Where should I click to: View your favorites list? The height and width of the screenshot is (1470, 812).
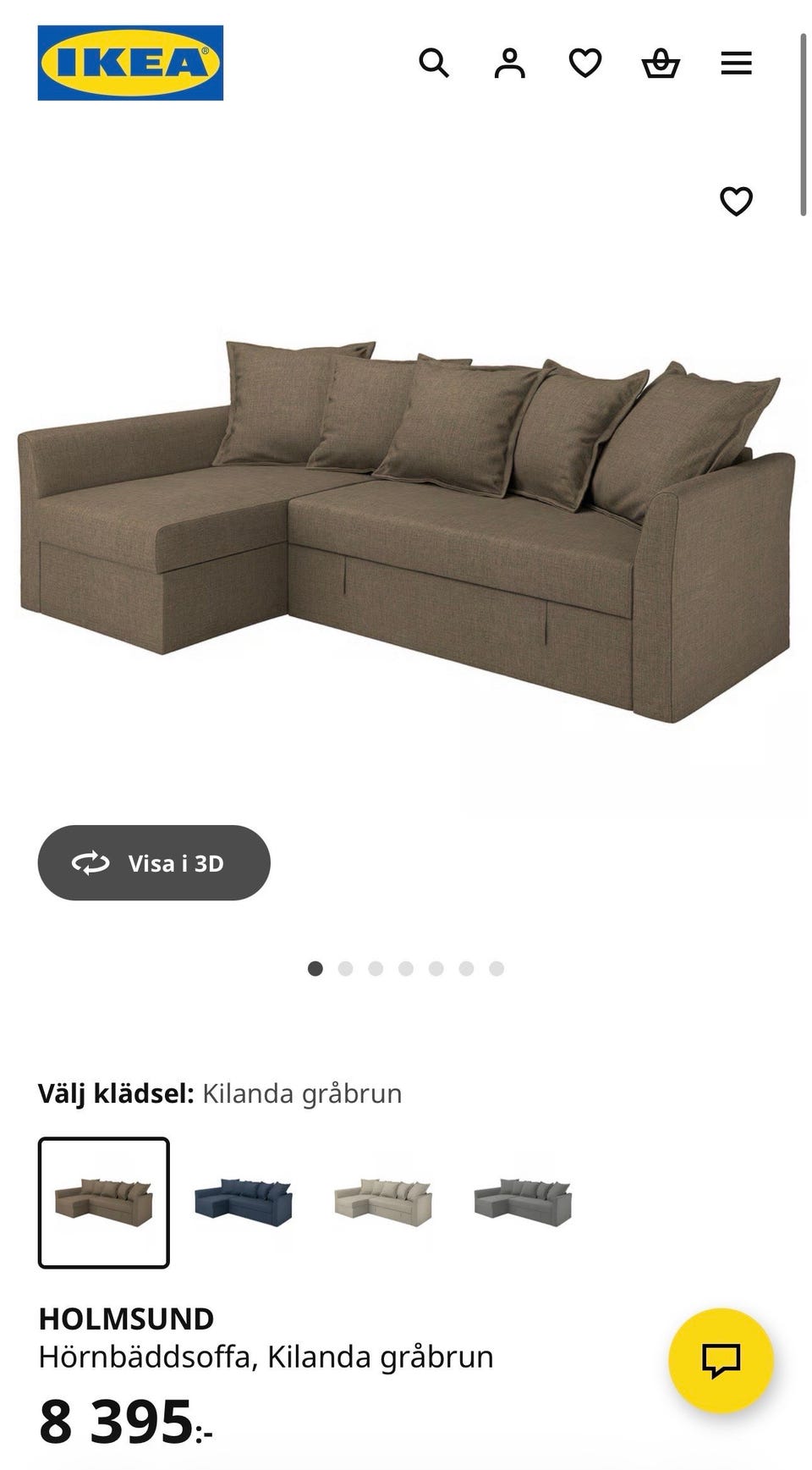click(x=585, y=62)
